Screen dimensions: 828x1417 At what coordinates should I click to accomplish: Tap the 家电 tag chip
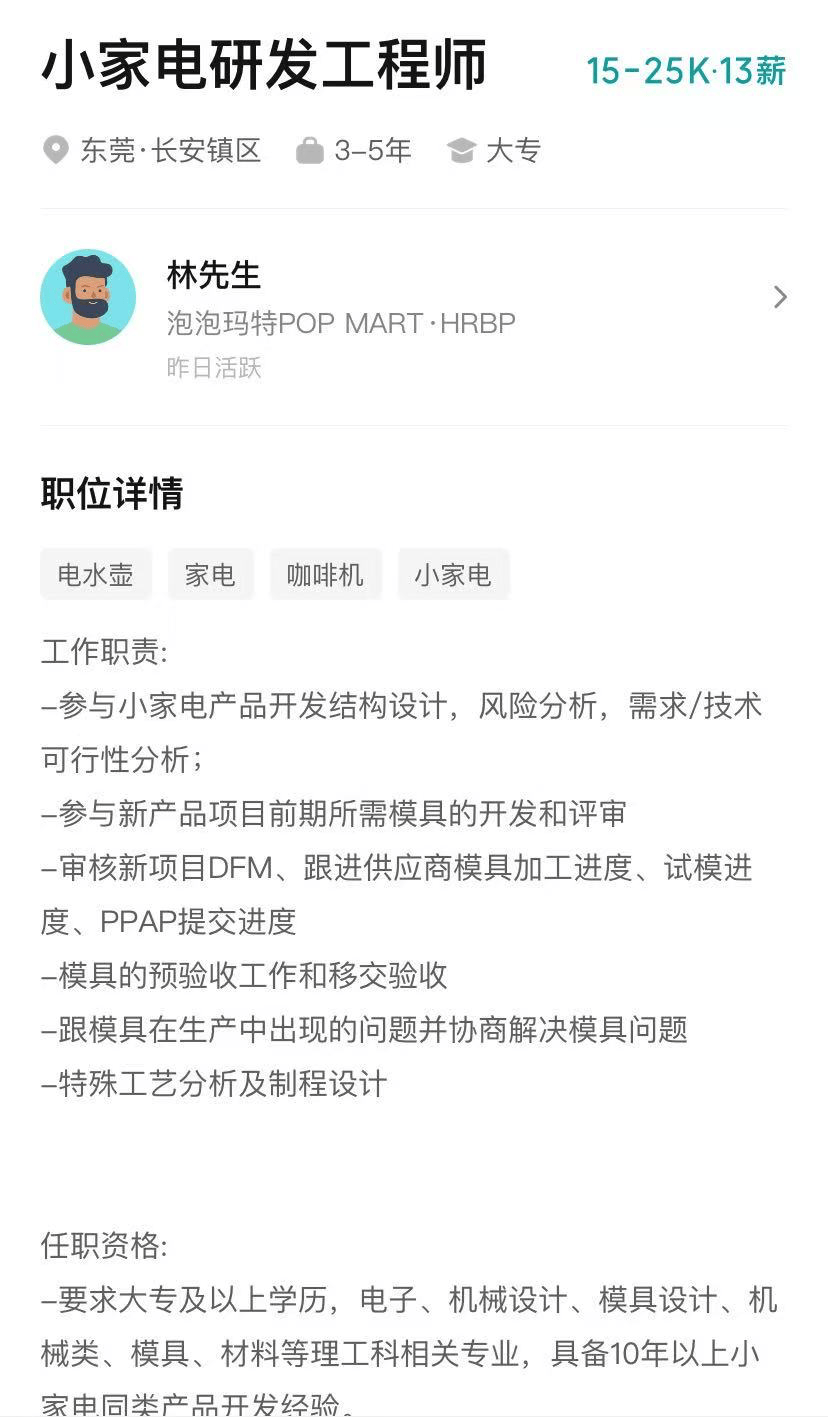point(210,575)
